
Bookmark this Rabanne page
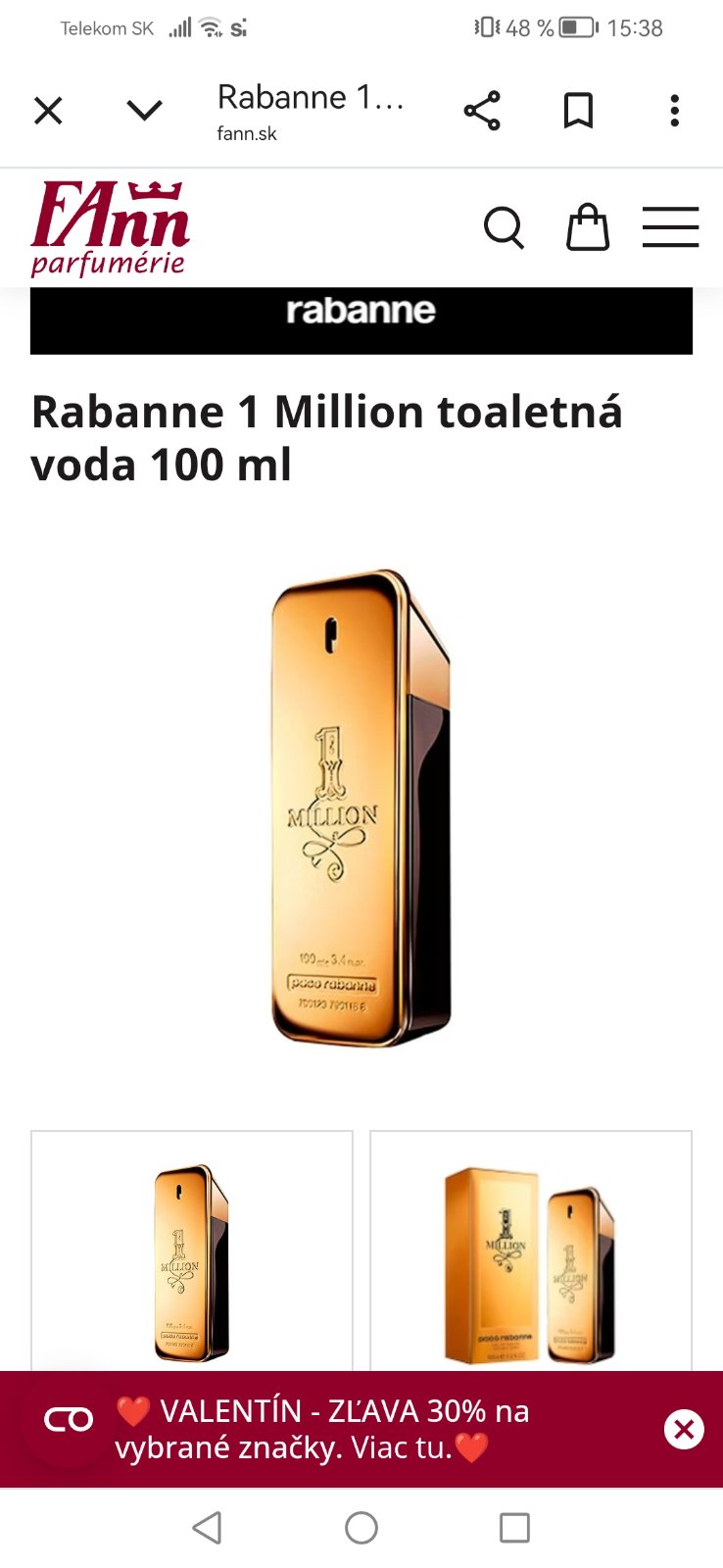tap(578, 111)
